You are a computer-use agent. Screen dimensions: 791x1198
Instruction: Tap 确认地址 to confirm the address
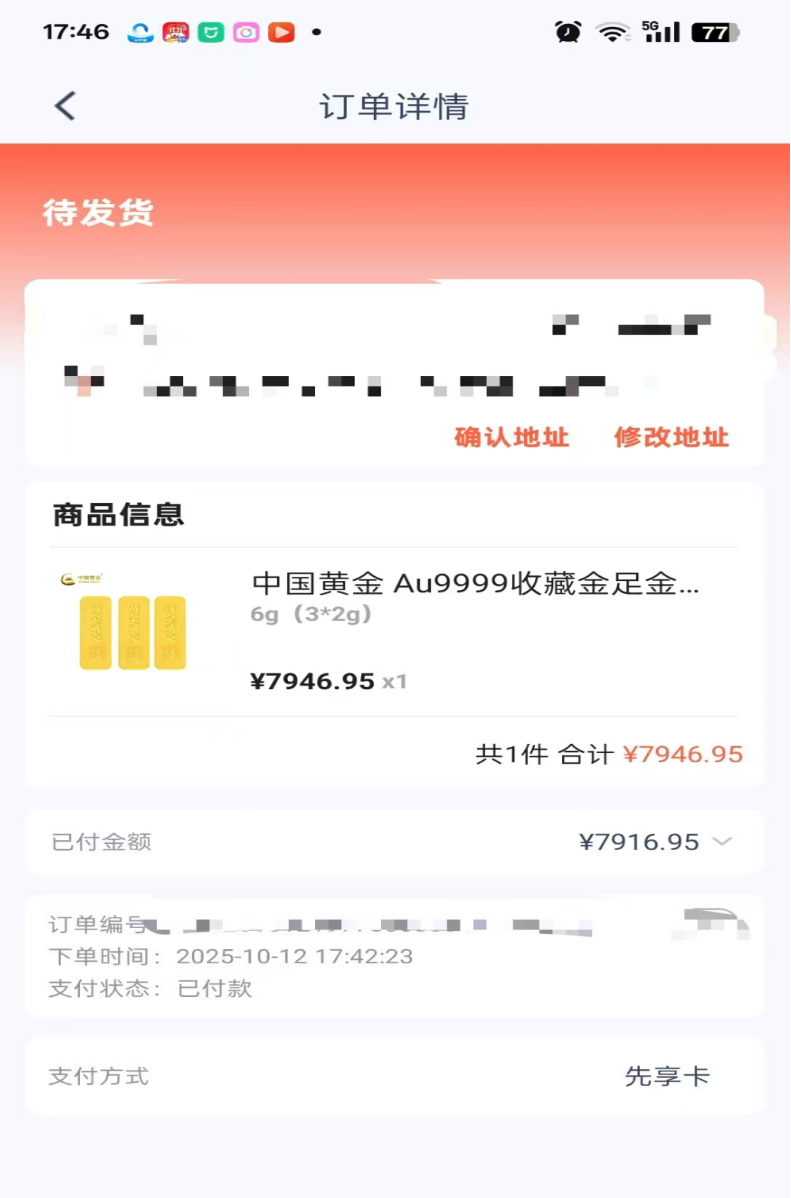511,437
